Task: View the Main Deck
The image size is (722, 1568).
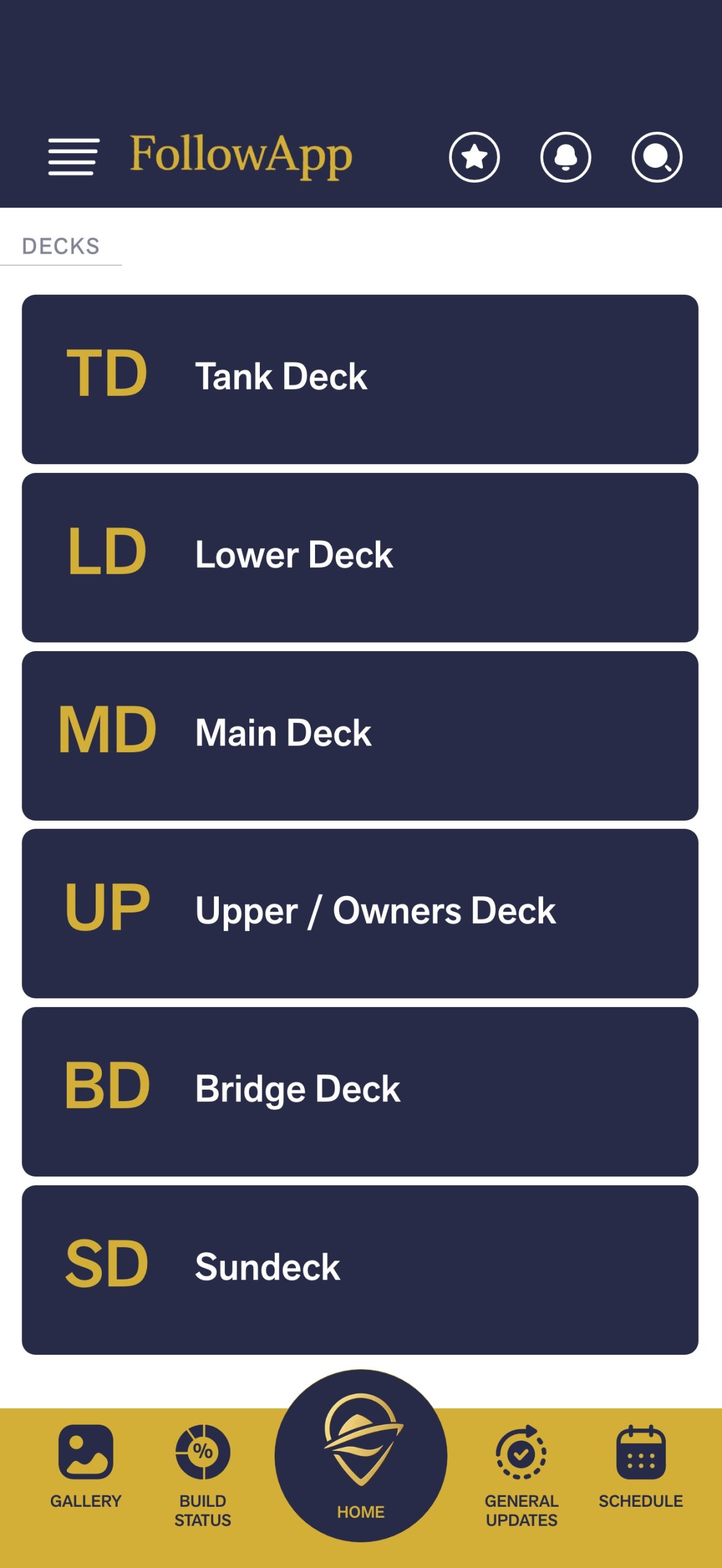Action: 360,736
